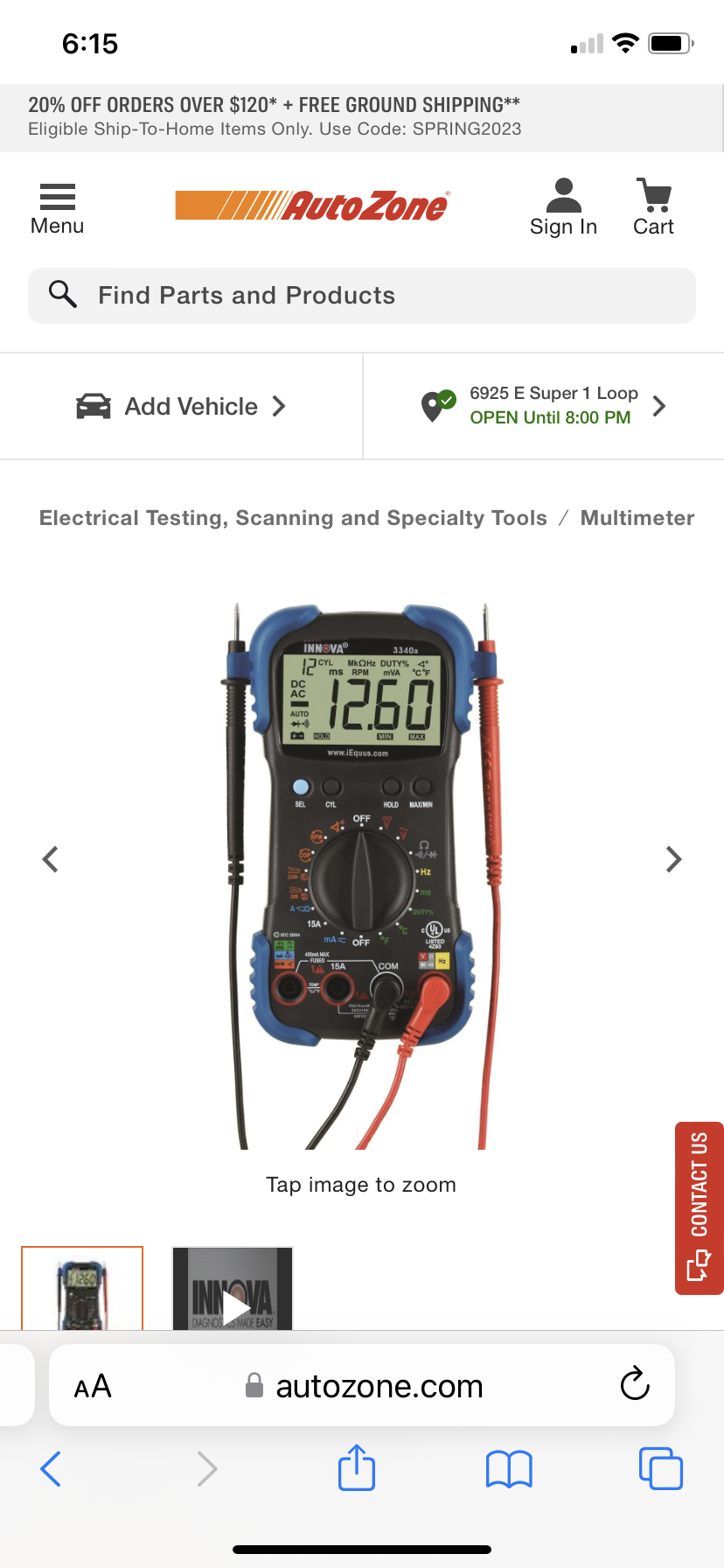The image size is (724, 1568).
Task: Reload the autozone.com page
Action: point(635,1384)
